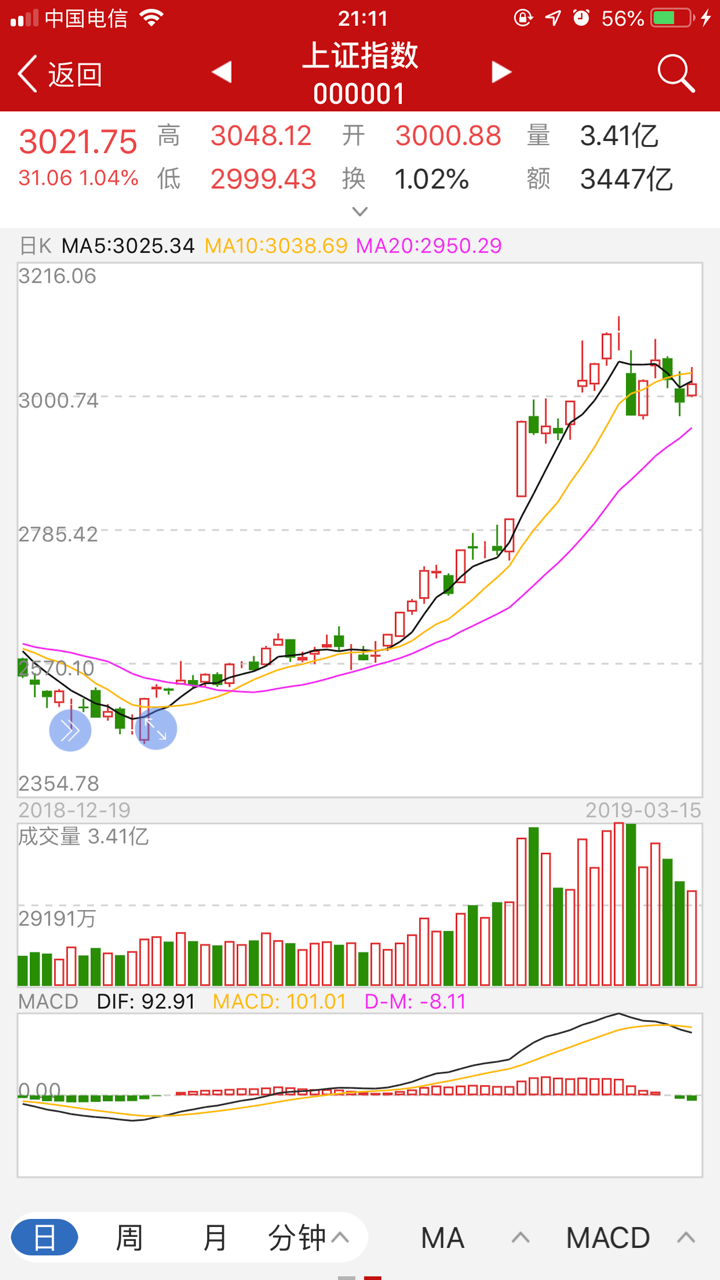Switch to the 月 monthly chart
This screenshot has width=720, height=1280.
point(215,1238)
